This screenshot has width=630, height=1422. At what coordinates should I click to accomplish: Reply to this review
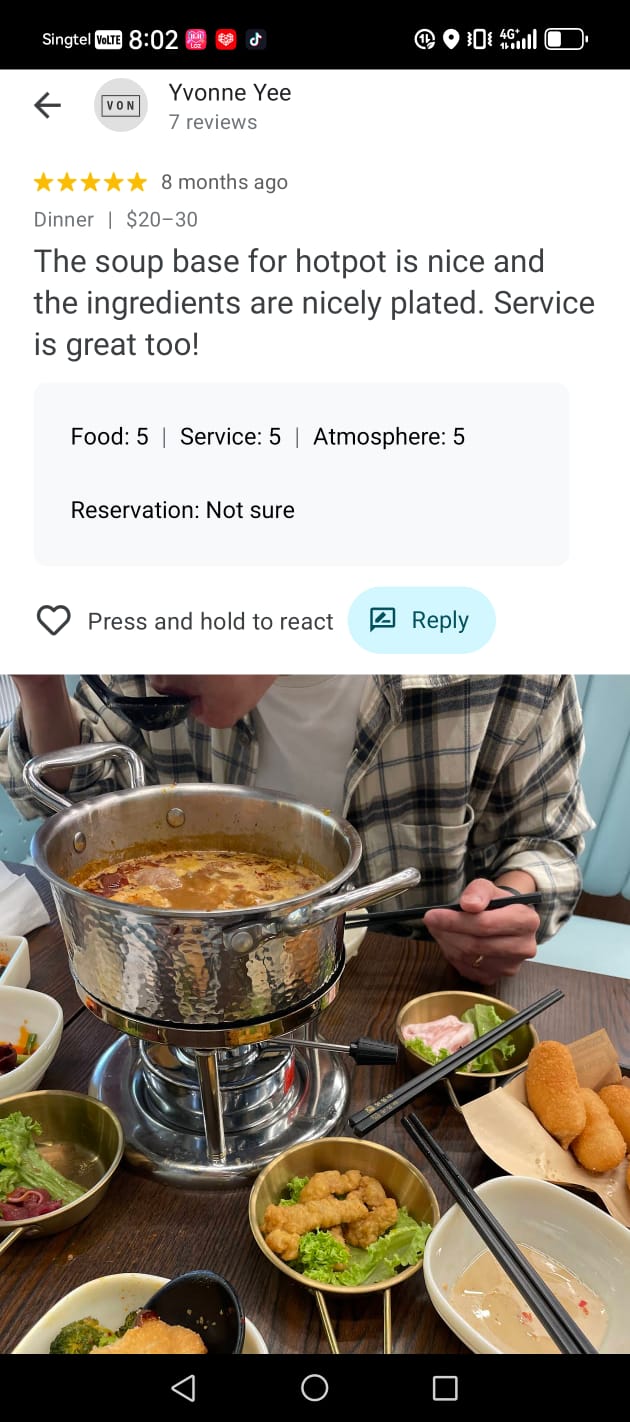coord(421,620)
